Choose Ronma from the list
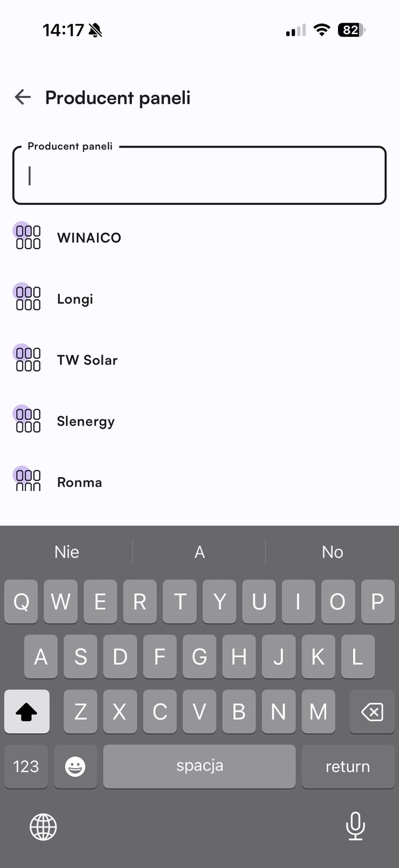 tap(199, 482)
